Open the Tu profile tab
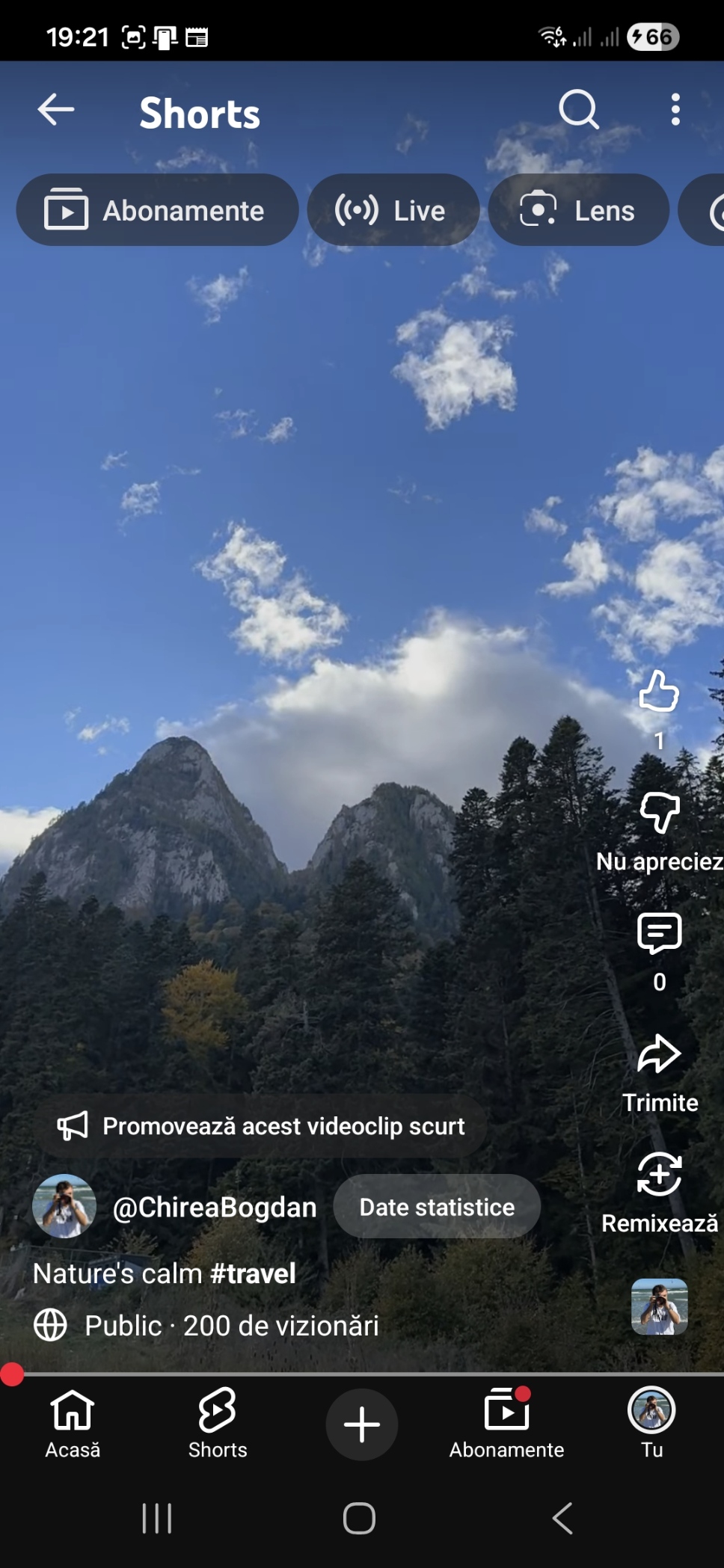The image size is (724, 1568). point(651,1424)
